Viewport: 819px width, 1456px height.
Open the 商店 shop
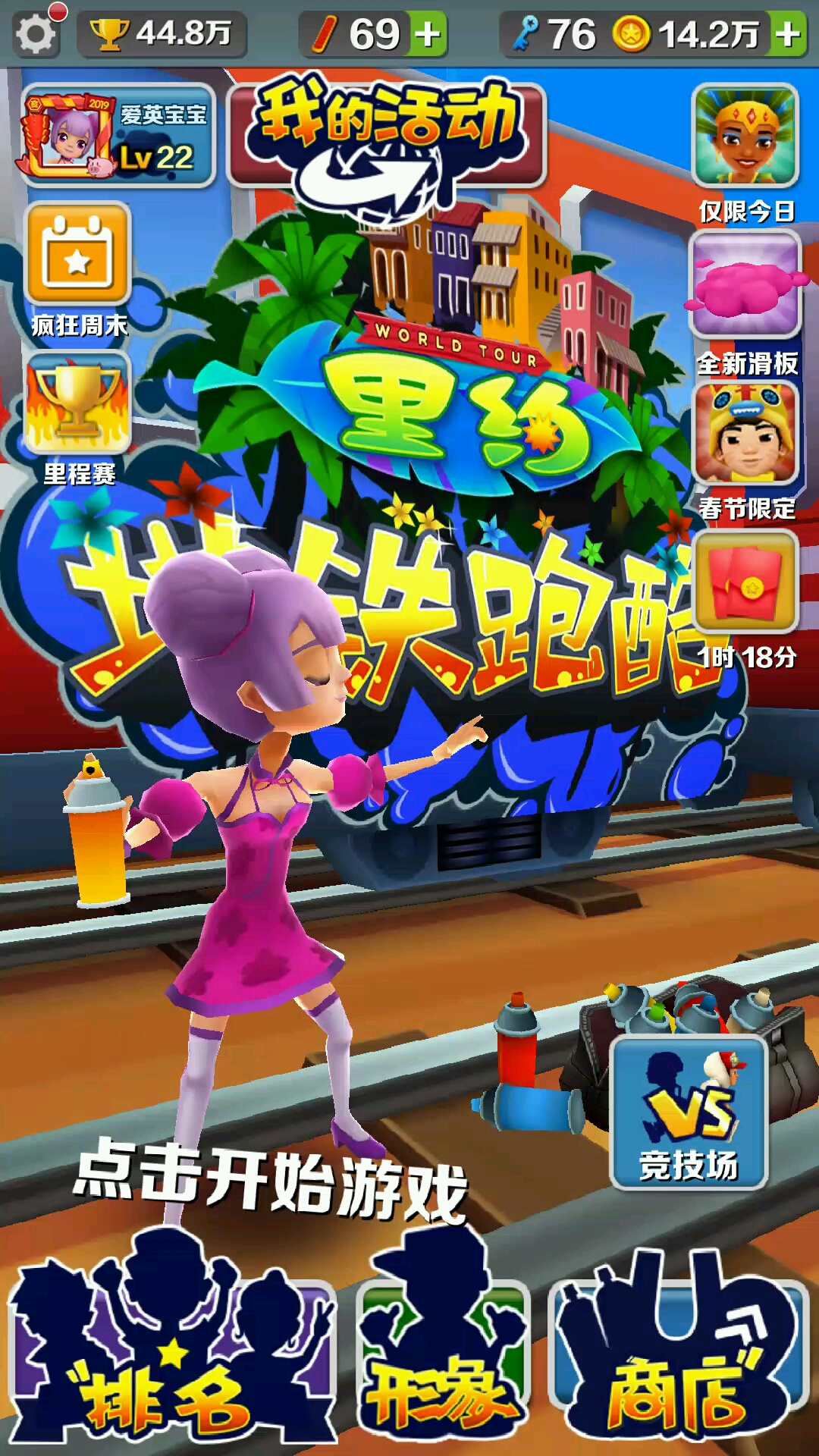pyautogui.click(x=677, y=1357)
